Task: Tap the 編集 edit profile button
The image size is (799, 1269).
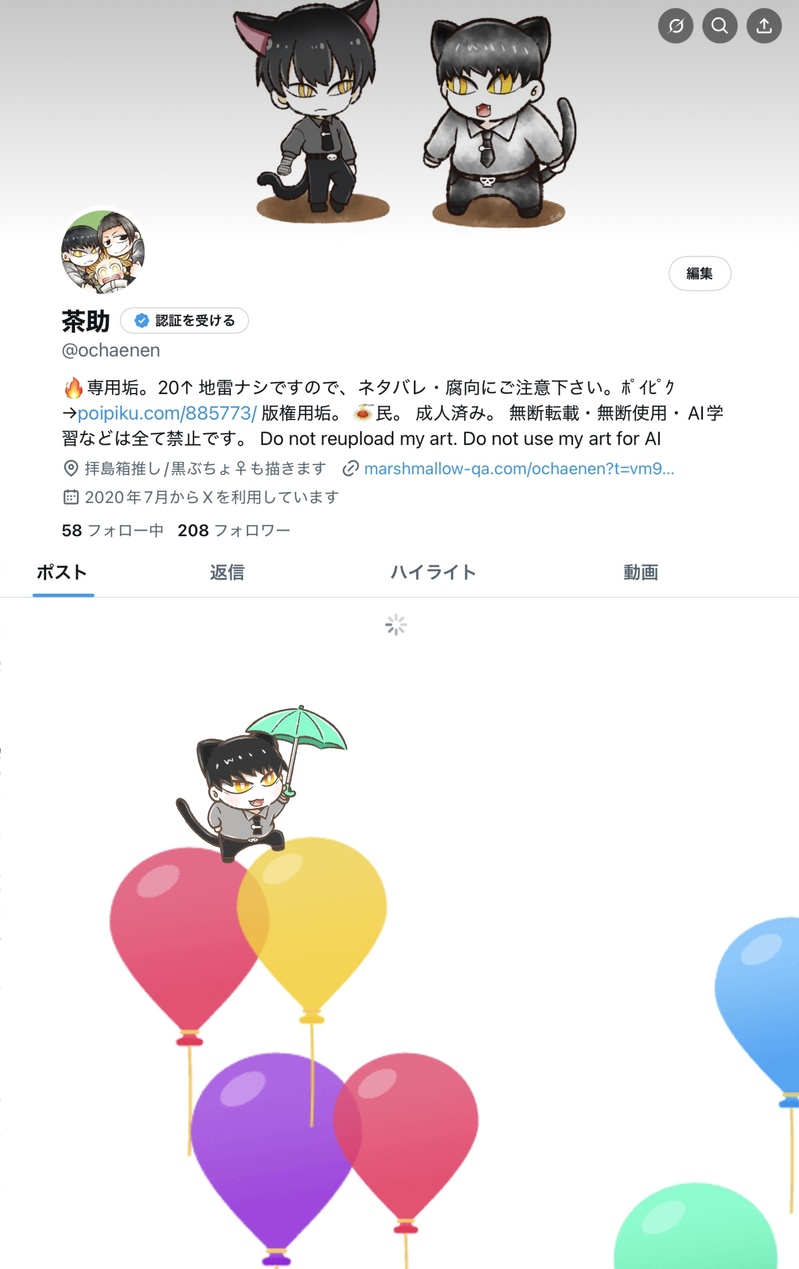Action: [699, 274]
